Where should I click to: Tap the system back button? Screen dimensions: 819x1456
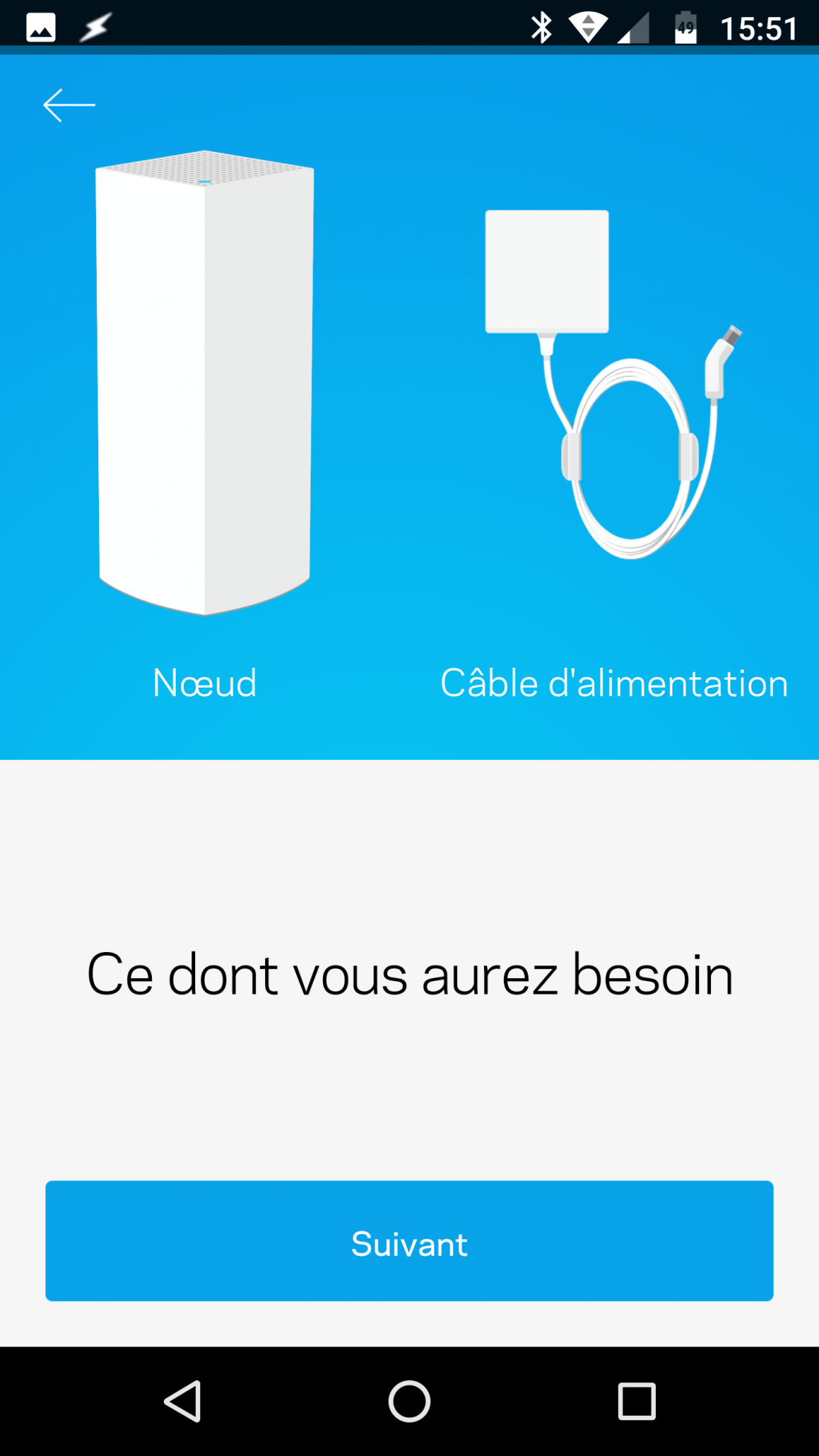click(183, 1401)
